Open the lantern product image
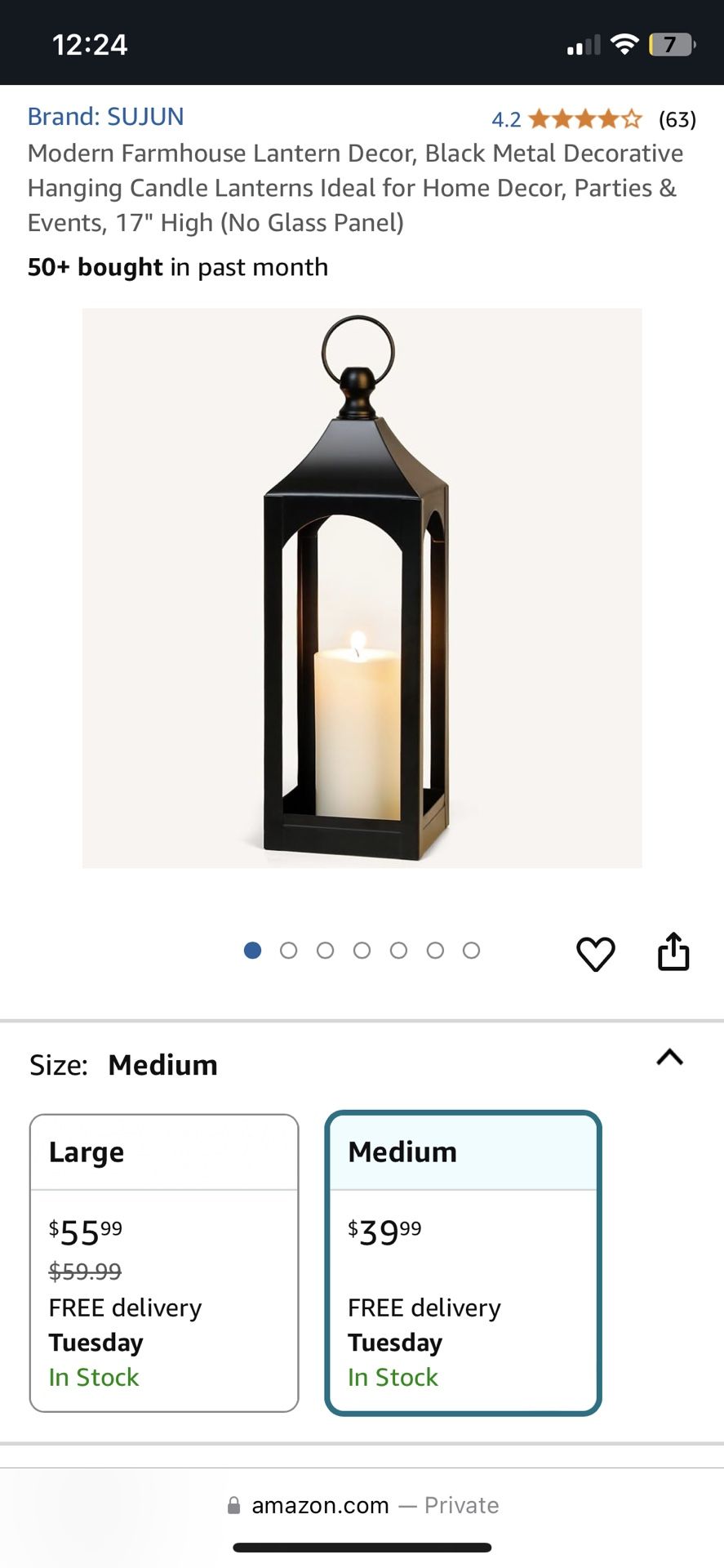The width and height of the screenshot is (724, 1568). (362, 587)
